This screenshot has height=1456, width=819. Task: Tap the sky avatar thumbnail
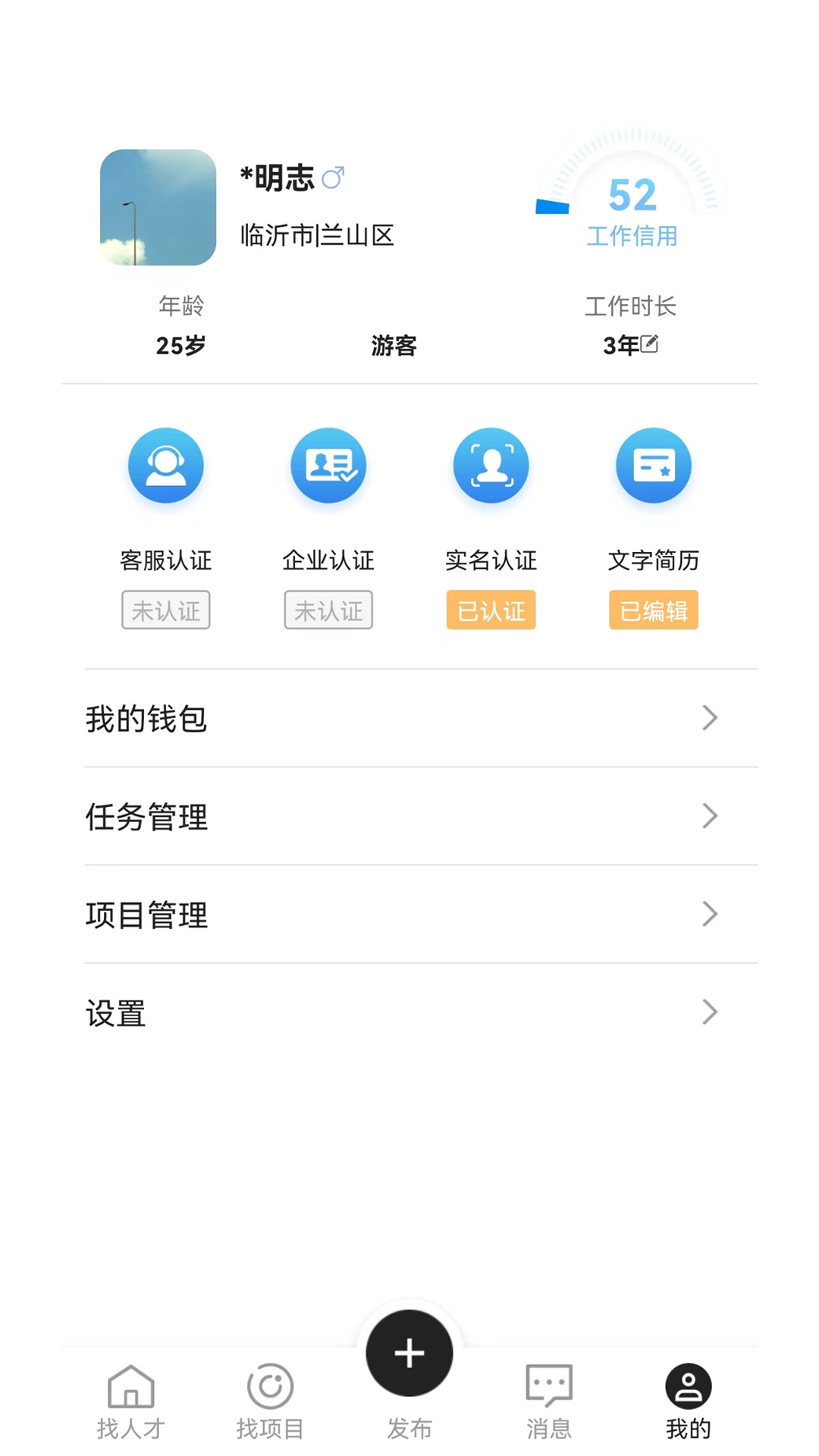click(157, 207)
